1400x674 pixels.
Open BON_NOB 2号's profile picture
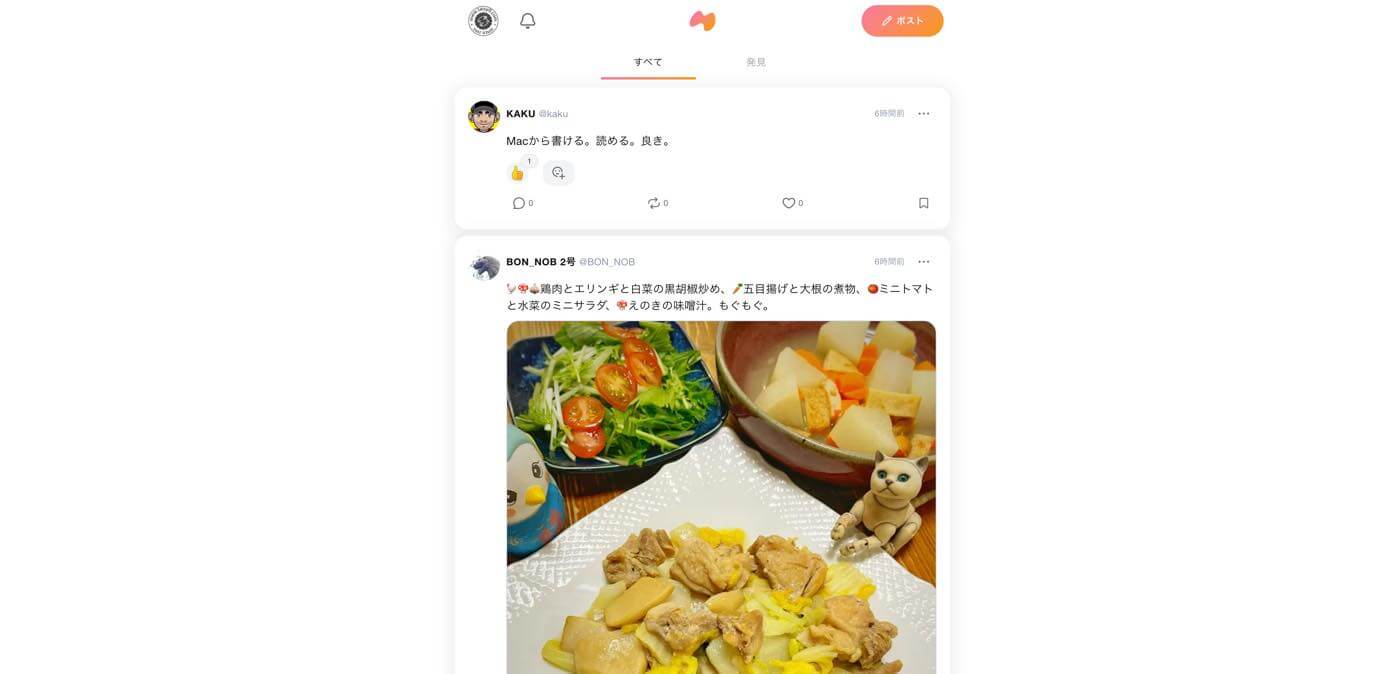485,267
